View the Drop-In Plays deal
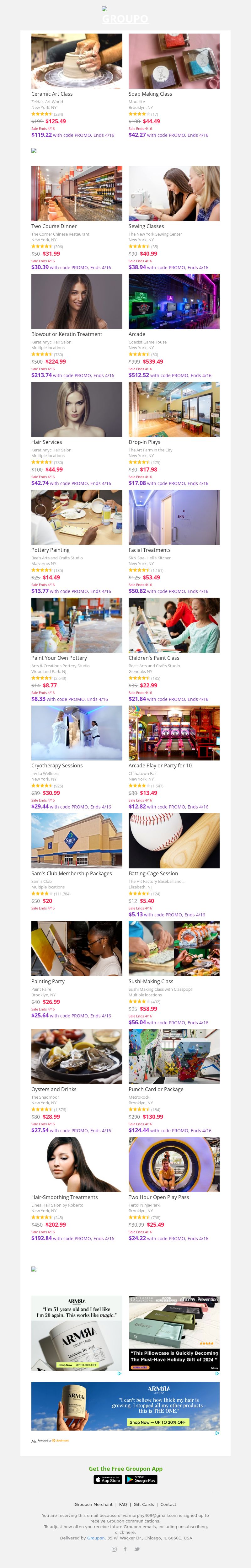Viewport: 251px width, 1568px height. 174,409
